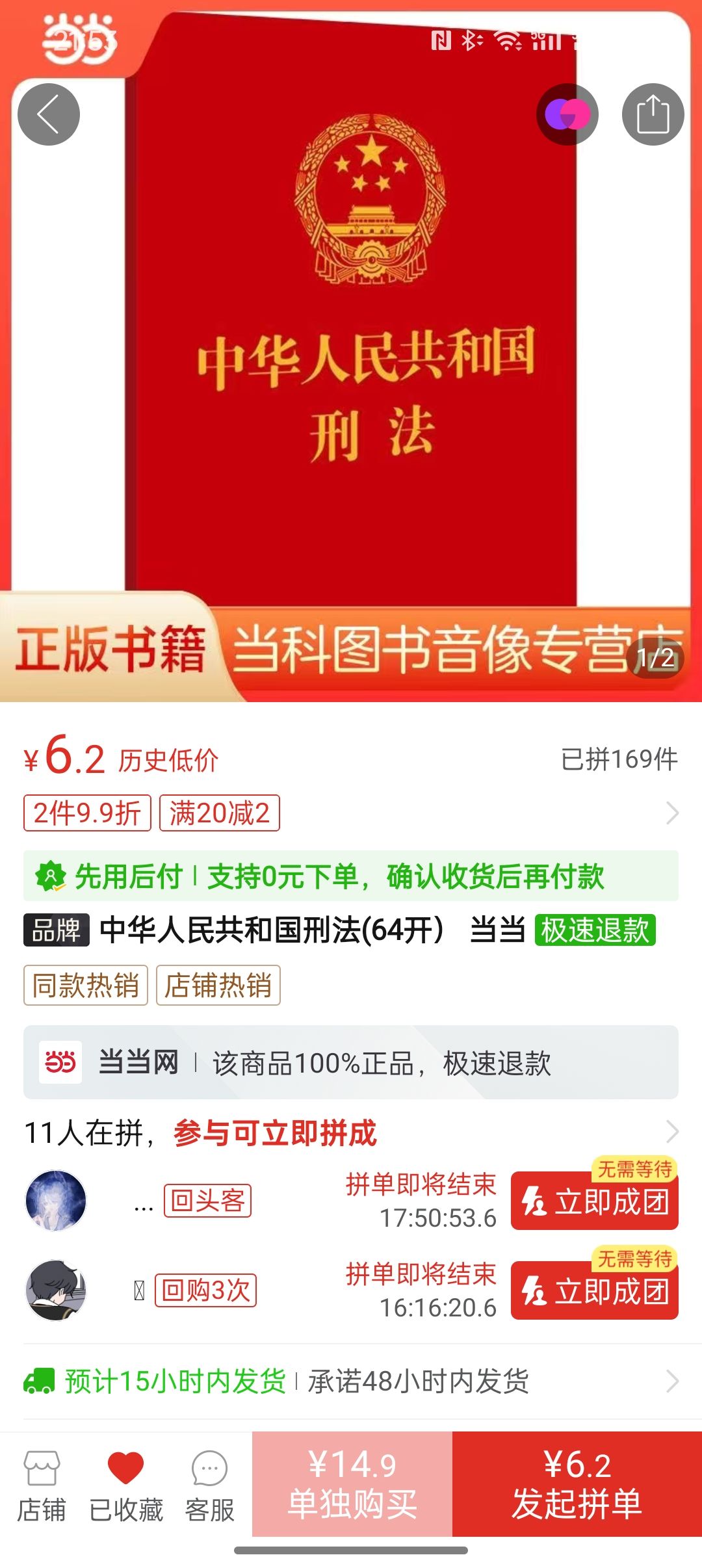Open shipping details for 预计15小时内发货
702x1568 pixels.
click(351, 1381)
